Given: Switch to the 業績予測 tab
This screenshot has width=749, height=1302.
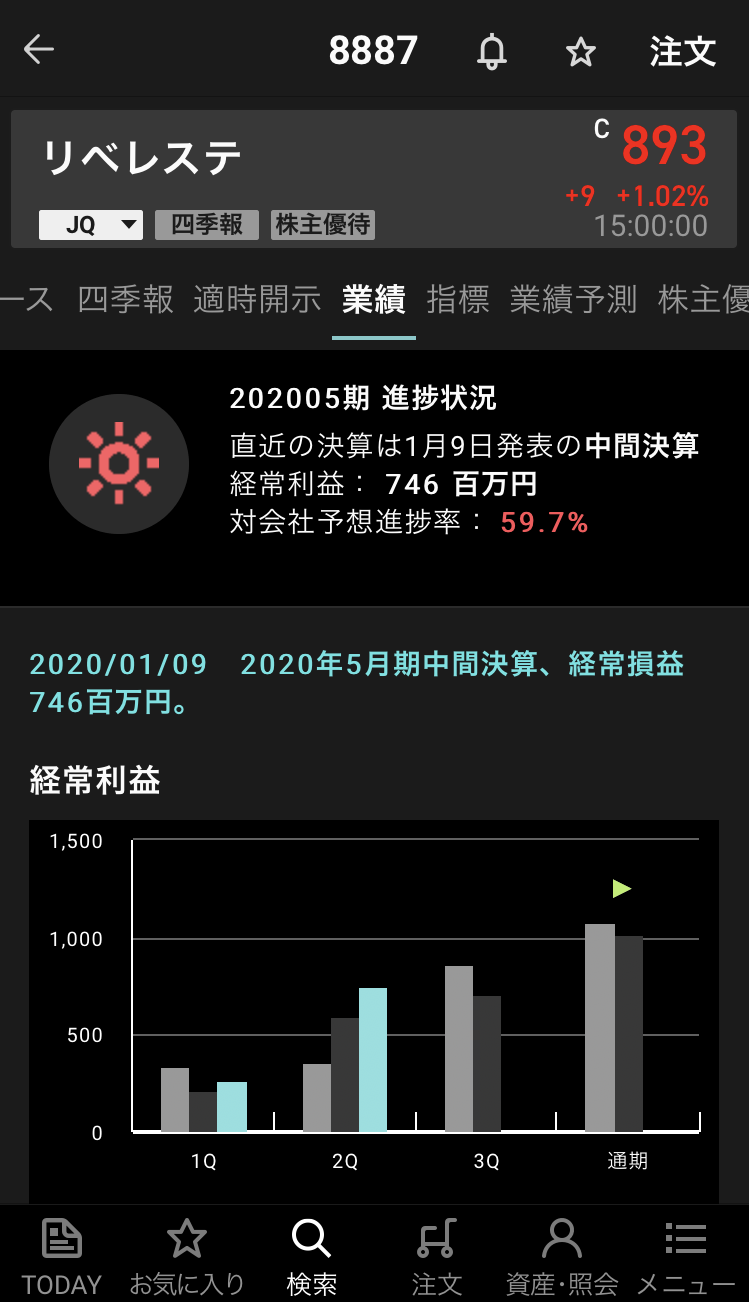Looking at the screenshot, I should [x=573, y=299].
